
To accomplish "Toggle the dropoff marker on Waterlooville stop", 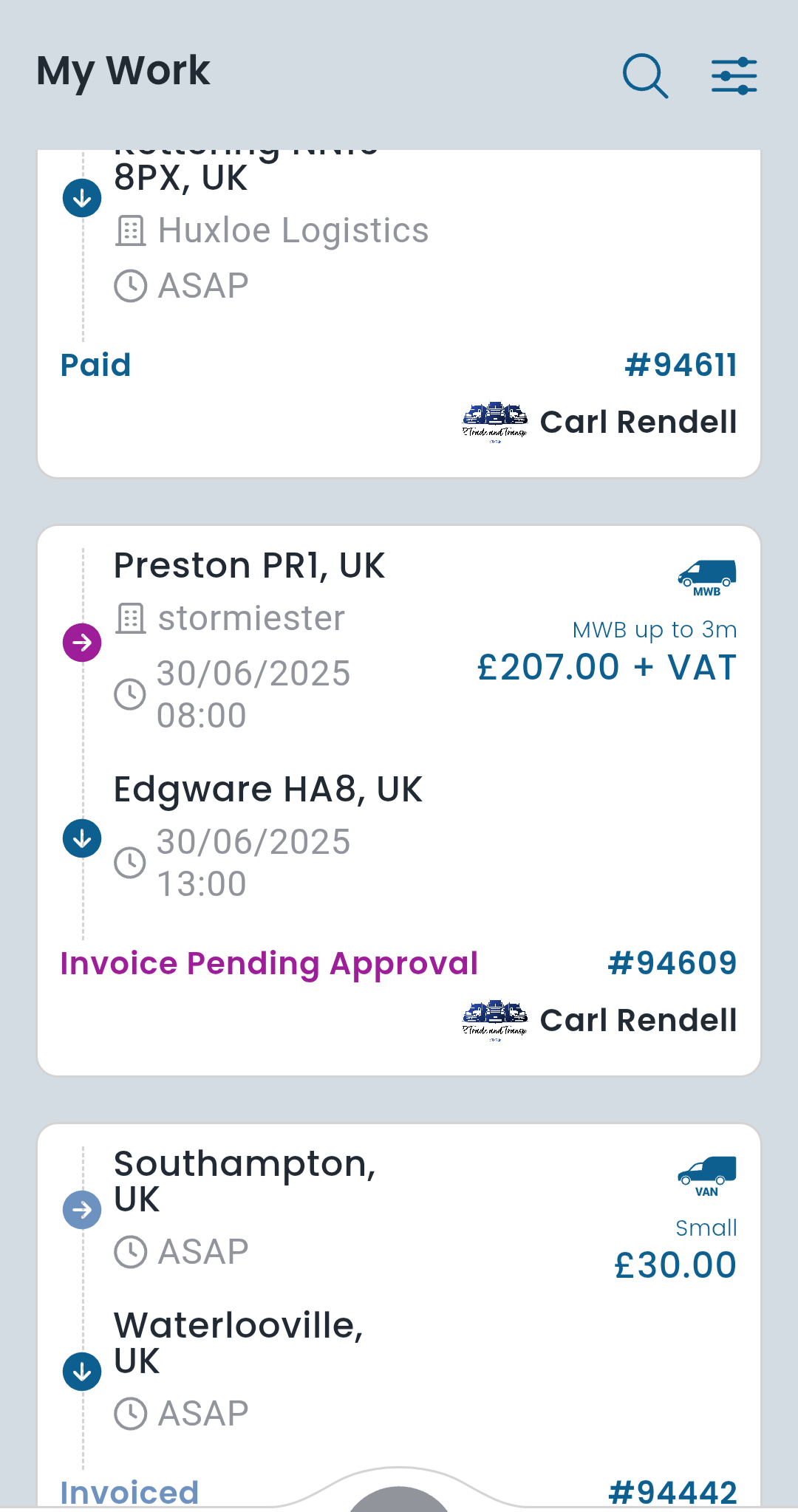I will click(81, 1370).
